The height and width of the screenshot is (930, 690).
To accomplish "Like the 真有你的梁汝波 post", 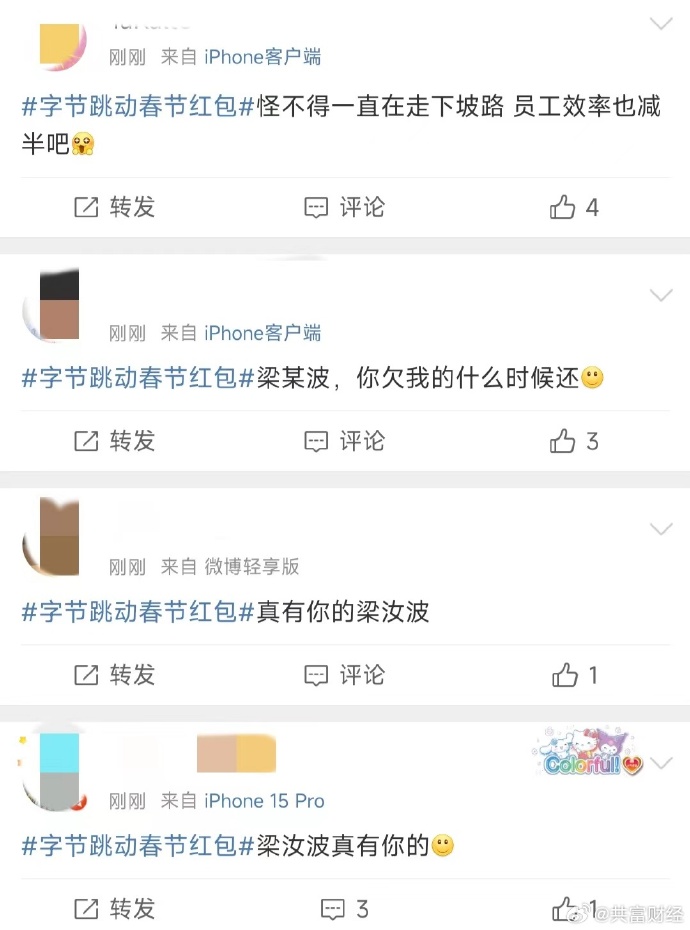I will pos(574,675).
